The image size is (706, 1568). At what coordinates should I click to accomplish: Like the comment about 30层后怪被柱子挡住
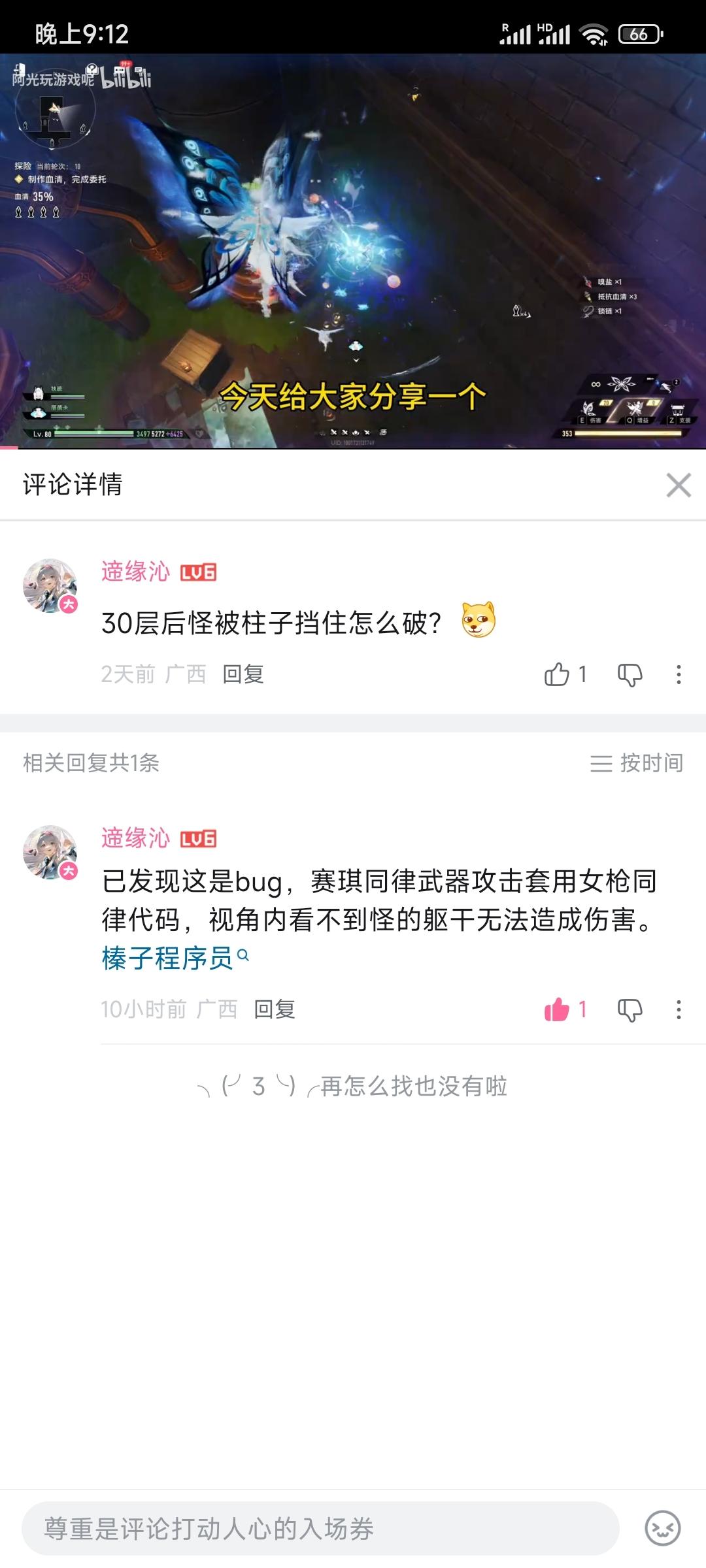coord(558,674)
